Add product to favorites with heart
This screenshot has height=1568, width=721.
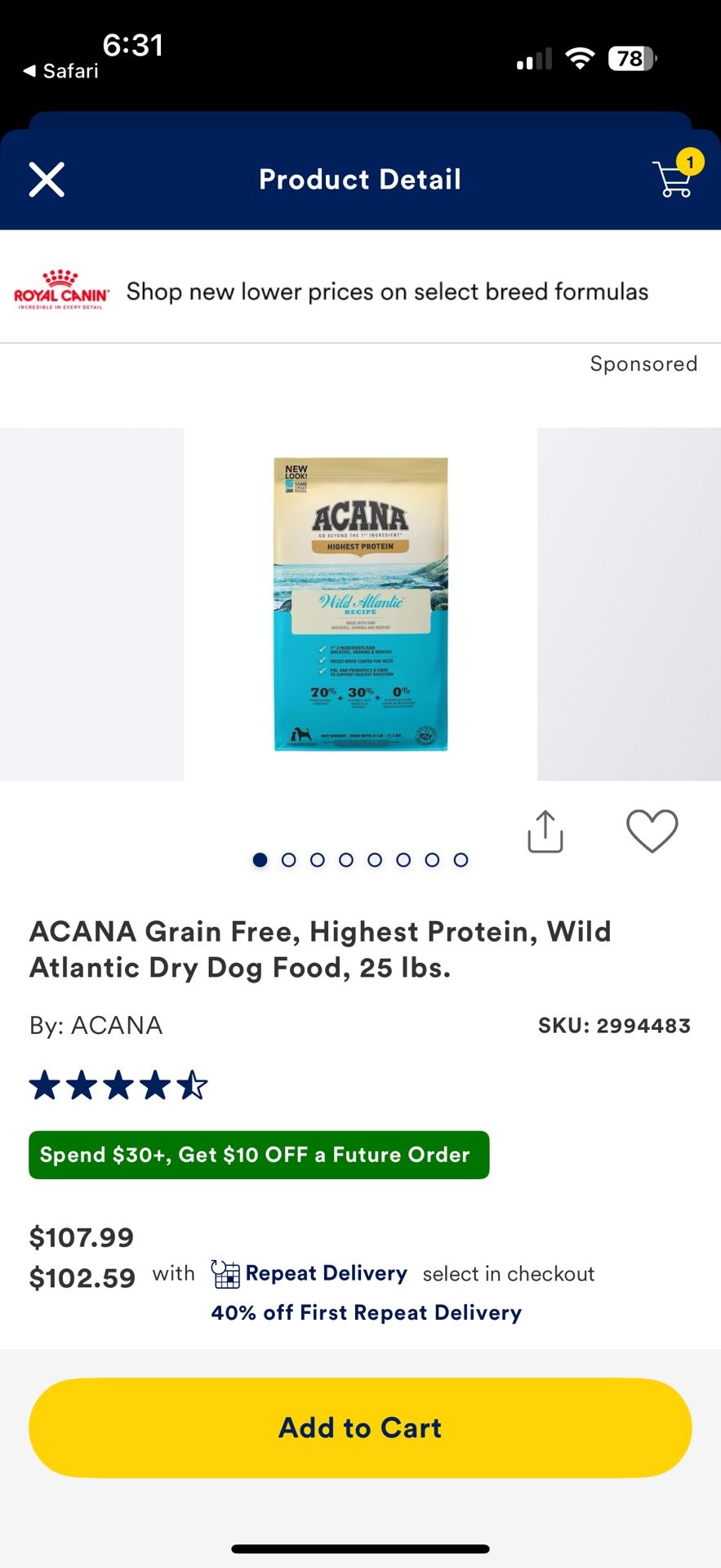coord(652,831)
